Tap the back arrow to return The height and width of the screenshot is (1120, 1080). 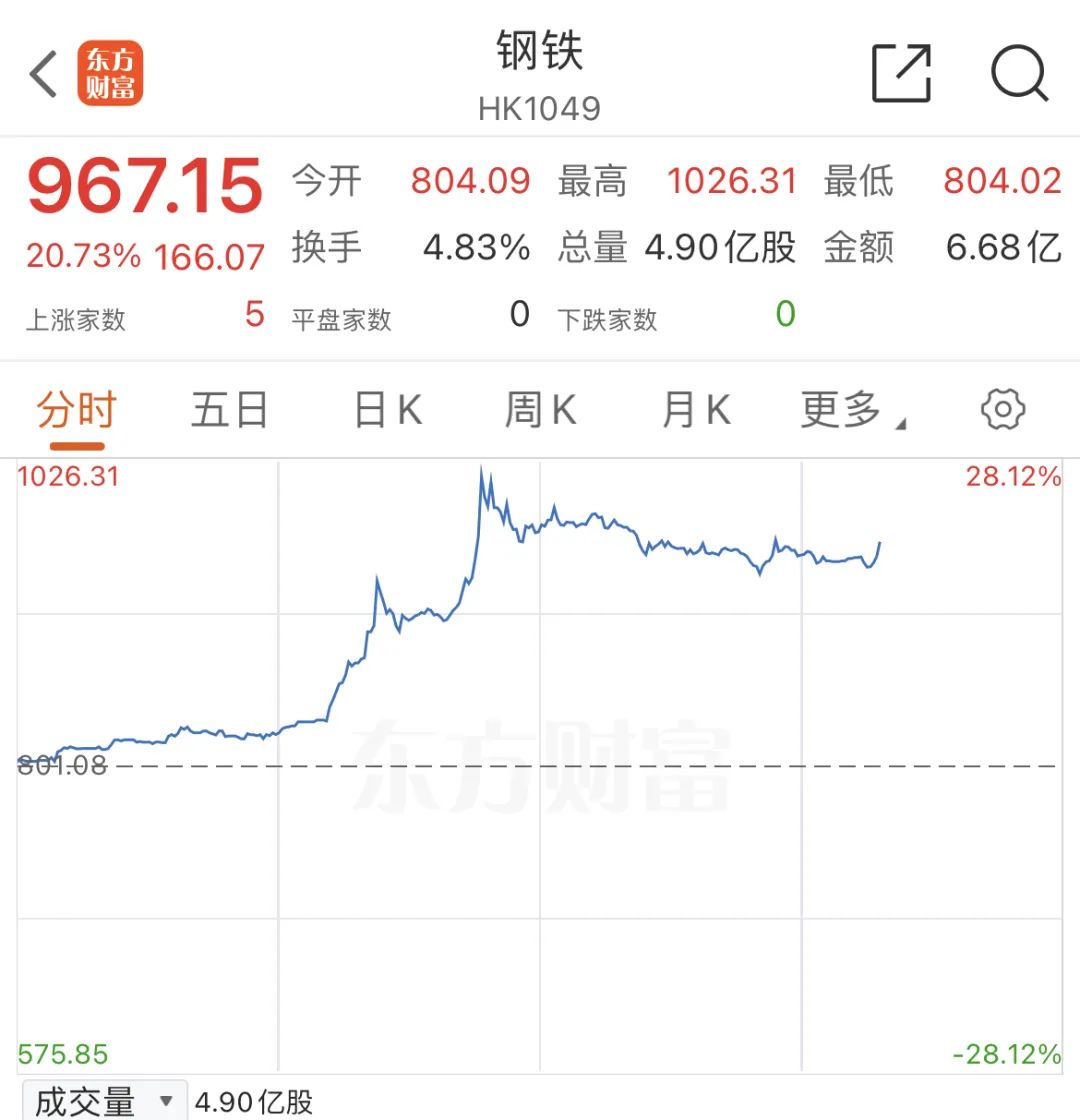coord(41,74)
